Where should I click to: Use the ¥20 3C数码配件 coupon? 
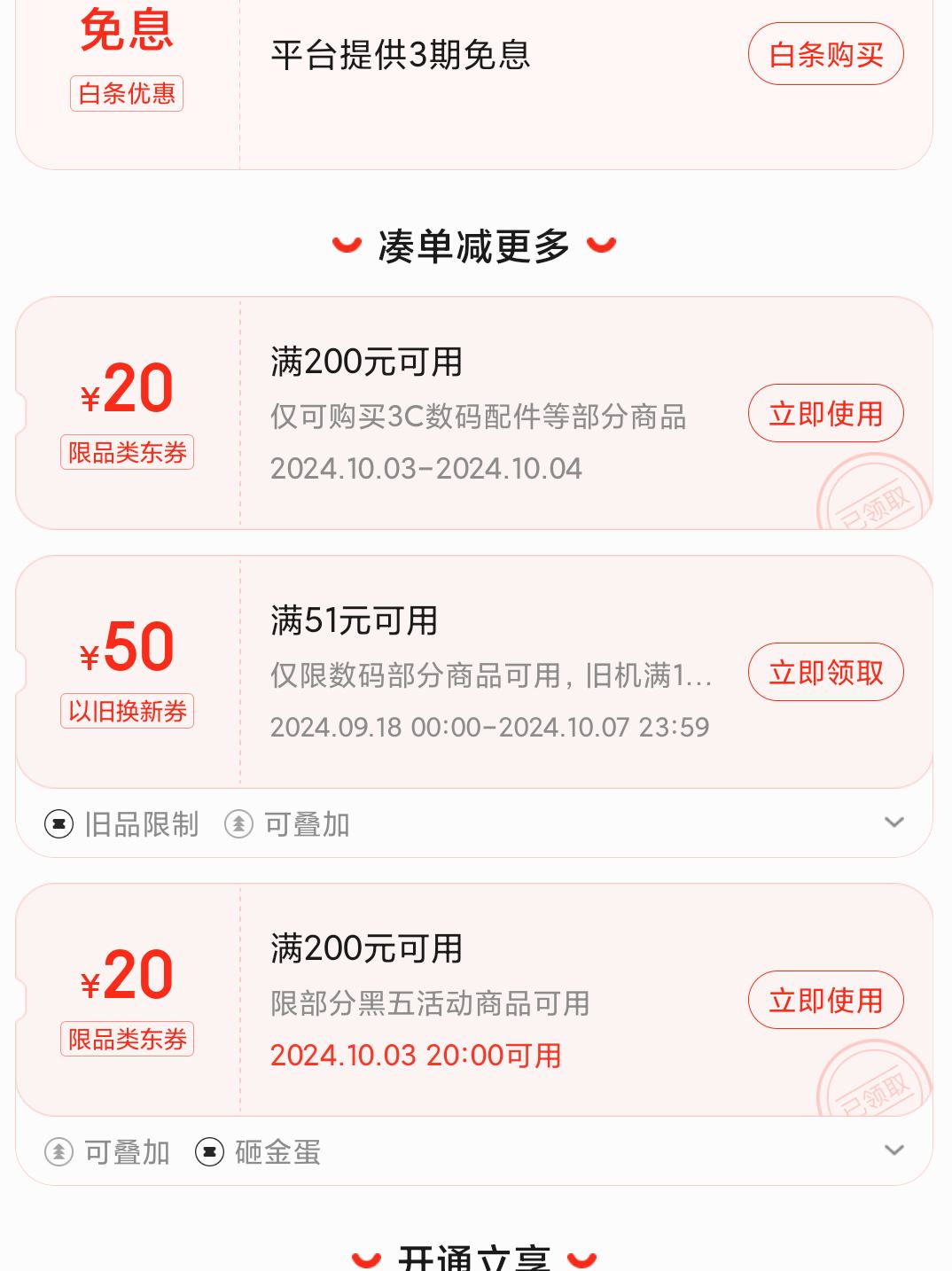(x=825, y=414)
